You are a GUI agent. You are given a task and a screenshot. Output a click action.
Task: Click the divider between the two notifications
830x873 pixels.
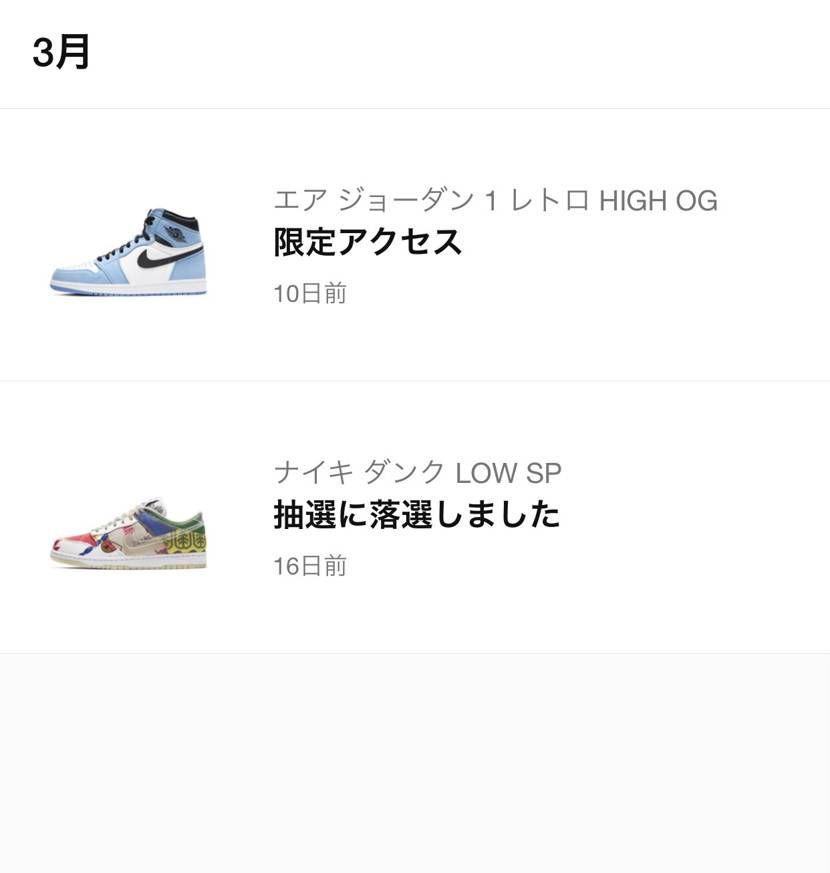coord(415,377)
